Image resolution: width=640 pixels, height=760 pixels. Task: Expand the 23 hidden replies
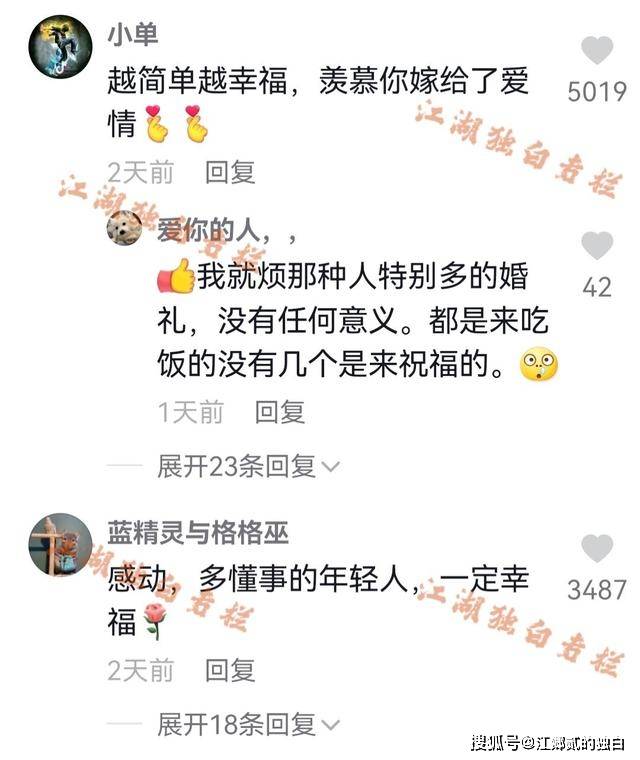click(x=247, y=465)
